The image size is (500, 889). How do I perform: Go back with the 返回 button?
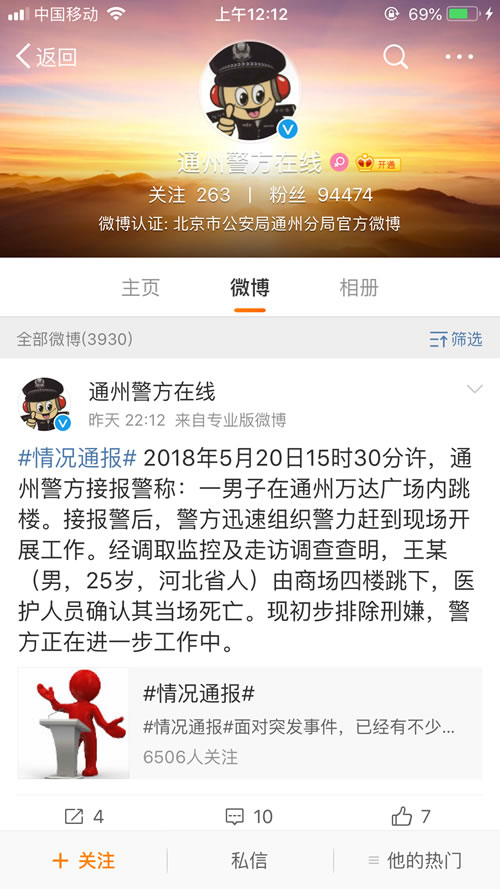tap(45, 57)
